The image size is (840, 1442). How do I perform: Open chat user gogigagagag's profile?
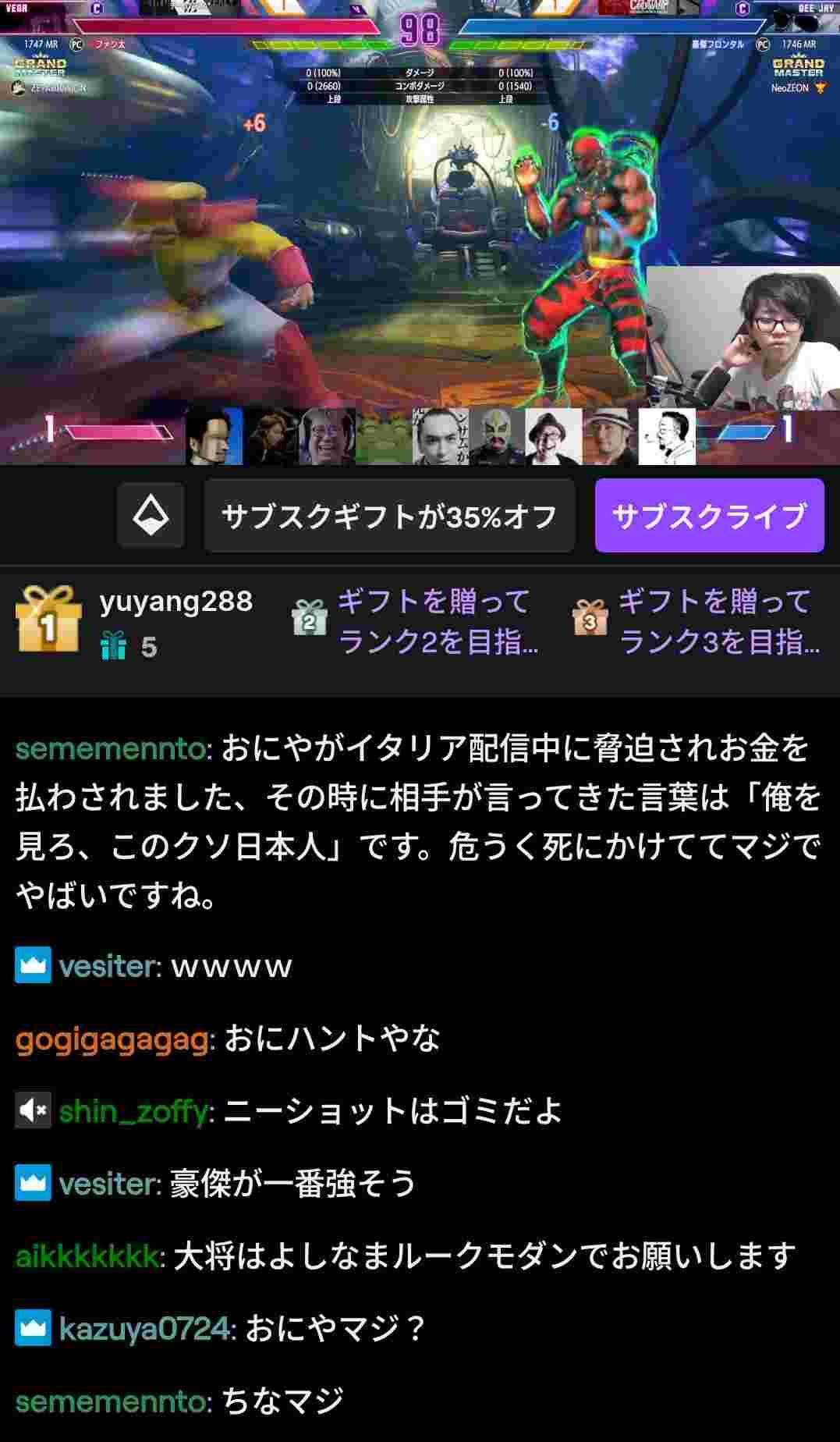[x=114, y=1039]
